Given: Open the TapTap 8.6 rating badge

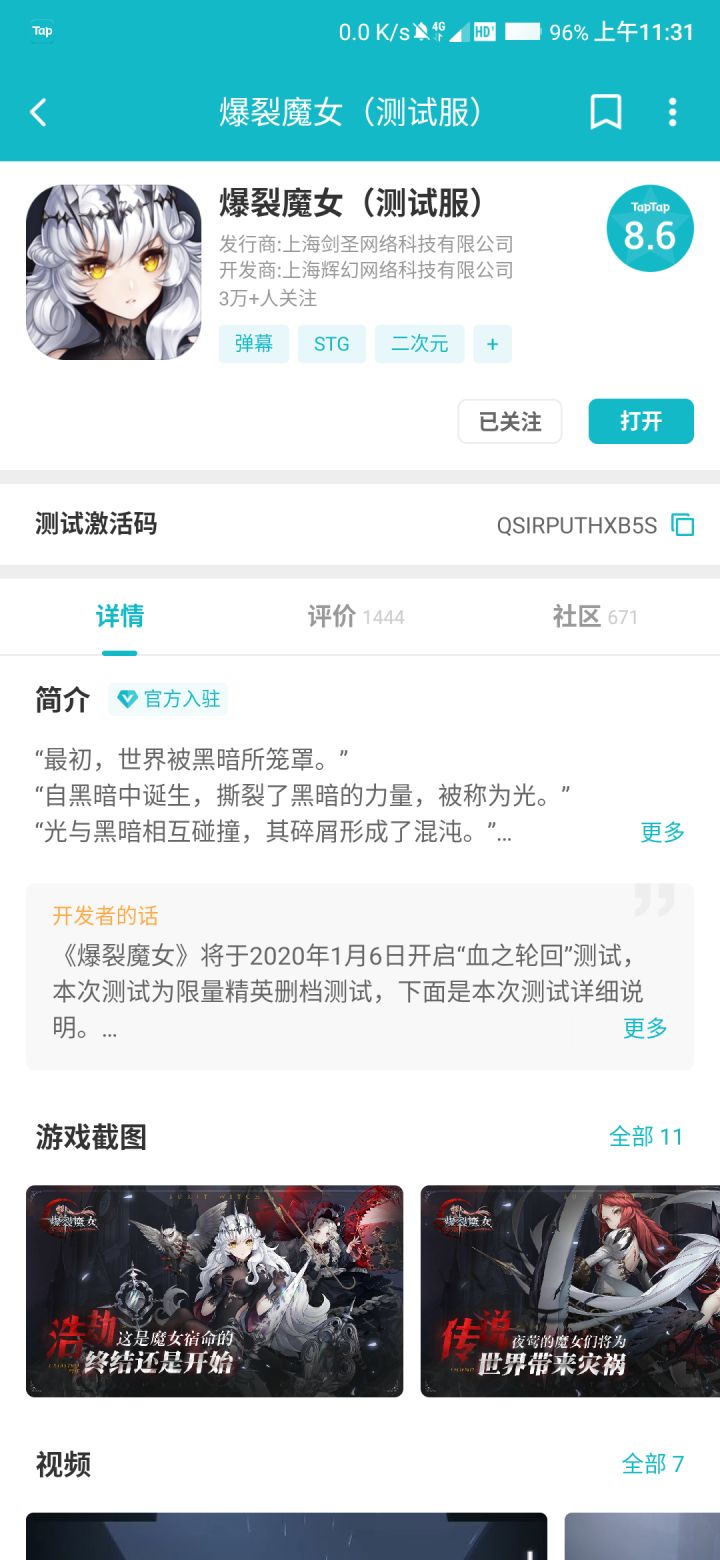Looking at the screenshot, I should [x=650, y=229].
